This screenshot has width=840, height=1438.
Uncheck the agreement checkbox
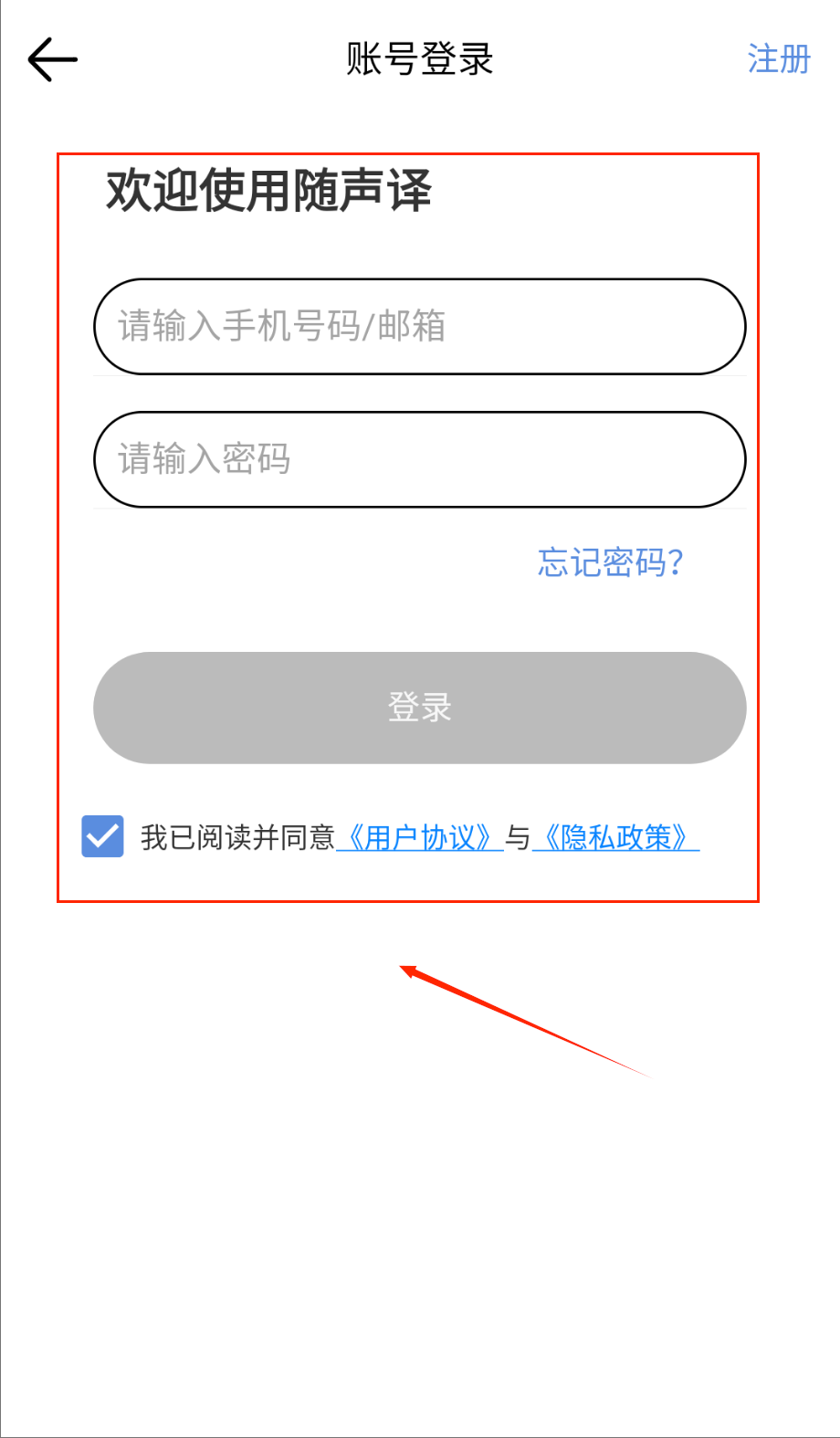[x=102, y=836]
